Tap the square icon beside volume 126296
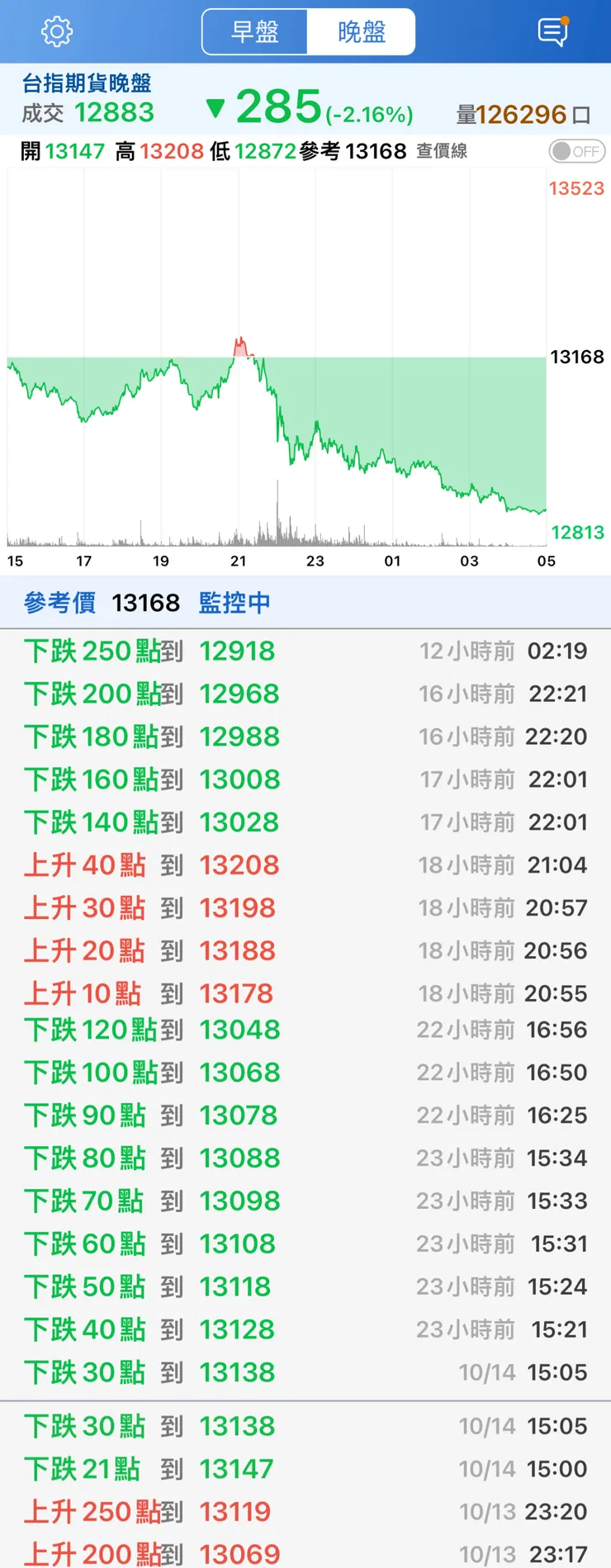Screen dimensions: 611x1568 tap(582, 115)
